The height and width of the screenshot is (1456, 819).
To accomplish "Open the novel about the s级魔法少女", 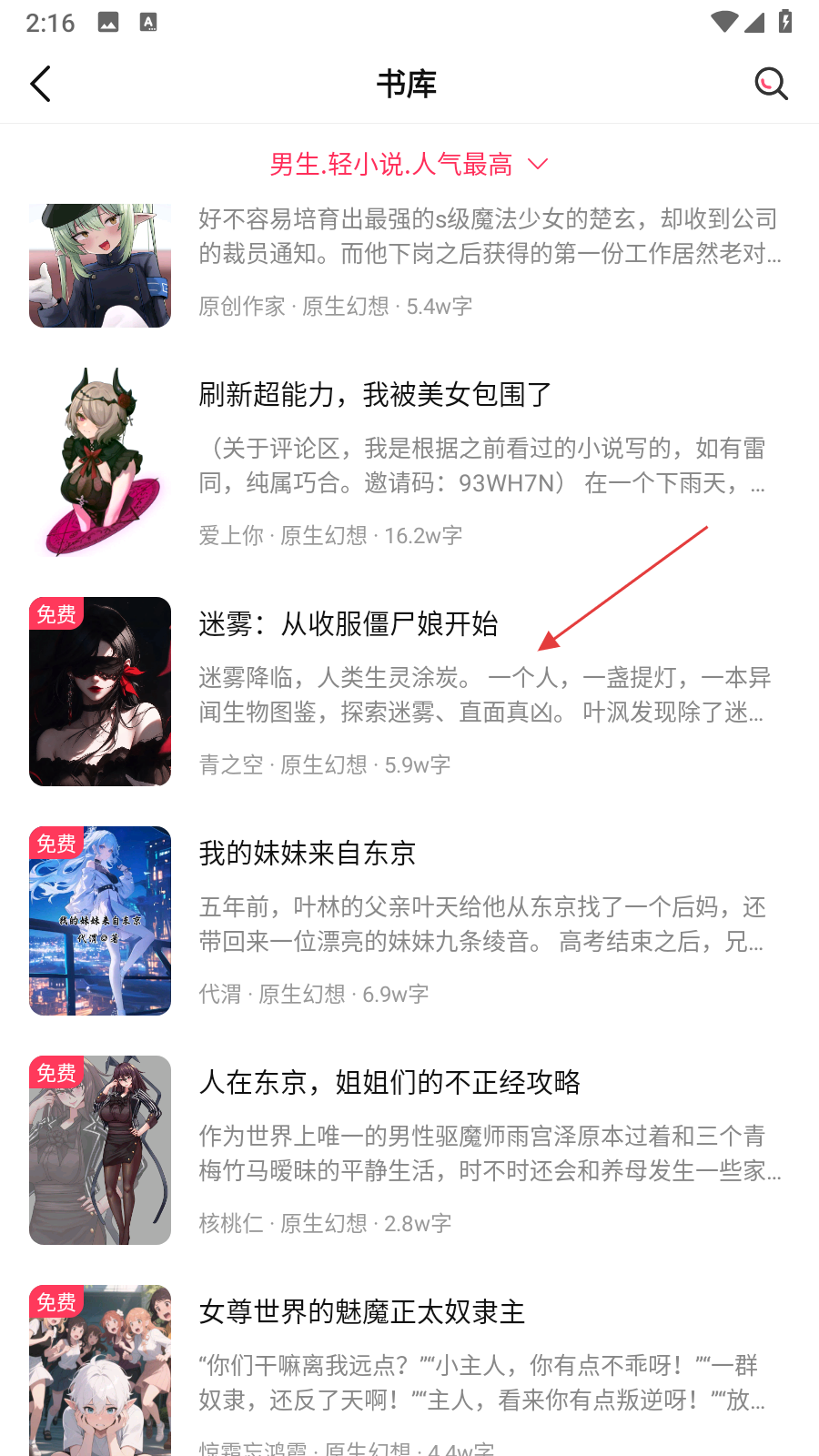I will [x=489, y=237].
